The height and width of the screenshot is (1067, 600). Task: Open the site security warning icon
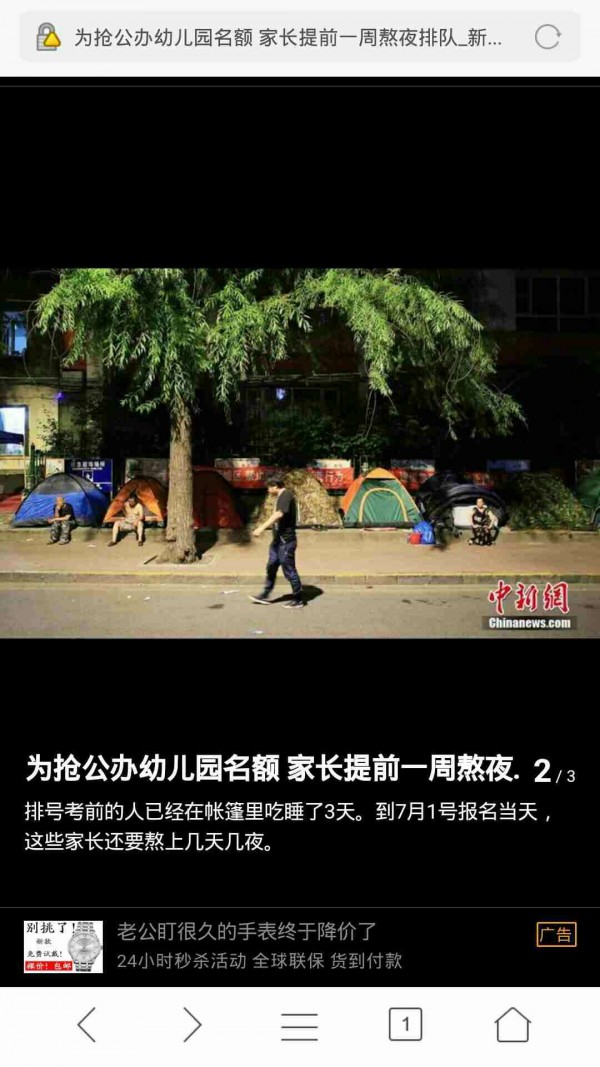tap(48, 38)
